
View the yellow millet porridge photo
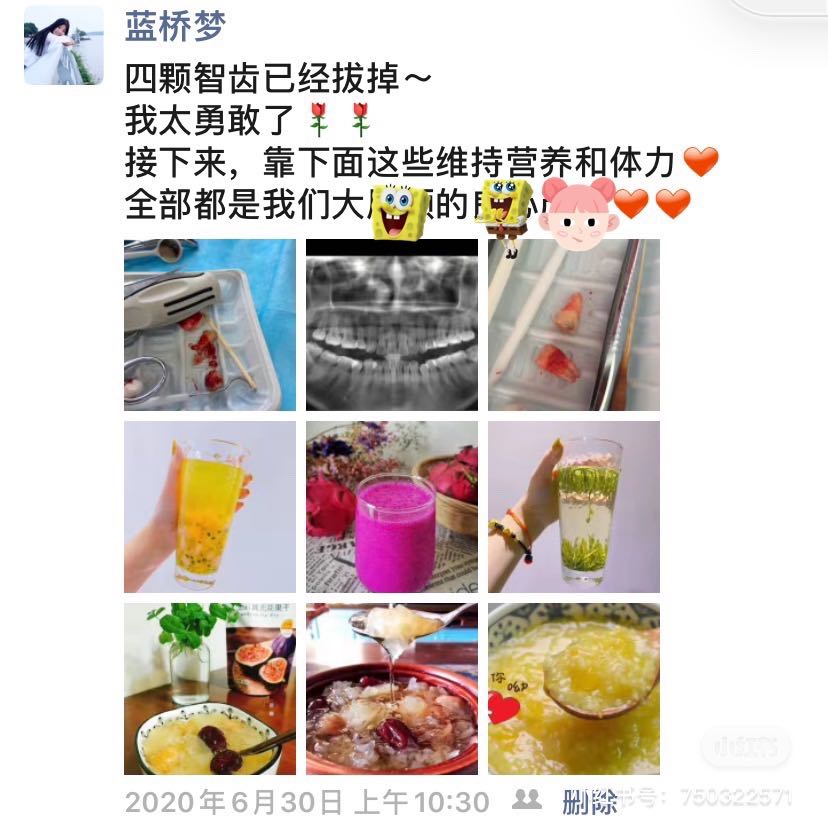tap(574, 689)
